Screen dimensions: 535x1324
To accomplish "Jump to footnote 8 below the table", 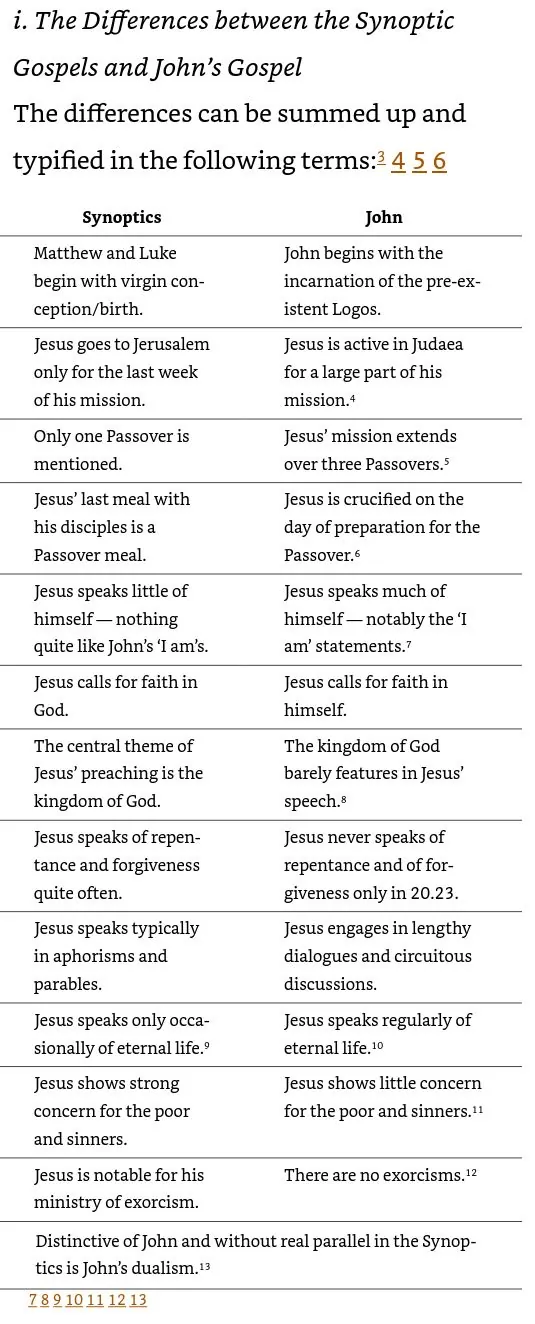I will pyautogui.click(x=45, y=1300).
